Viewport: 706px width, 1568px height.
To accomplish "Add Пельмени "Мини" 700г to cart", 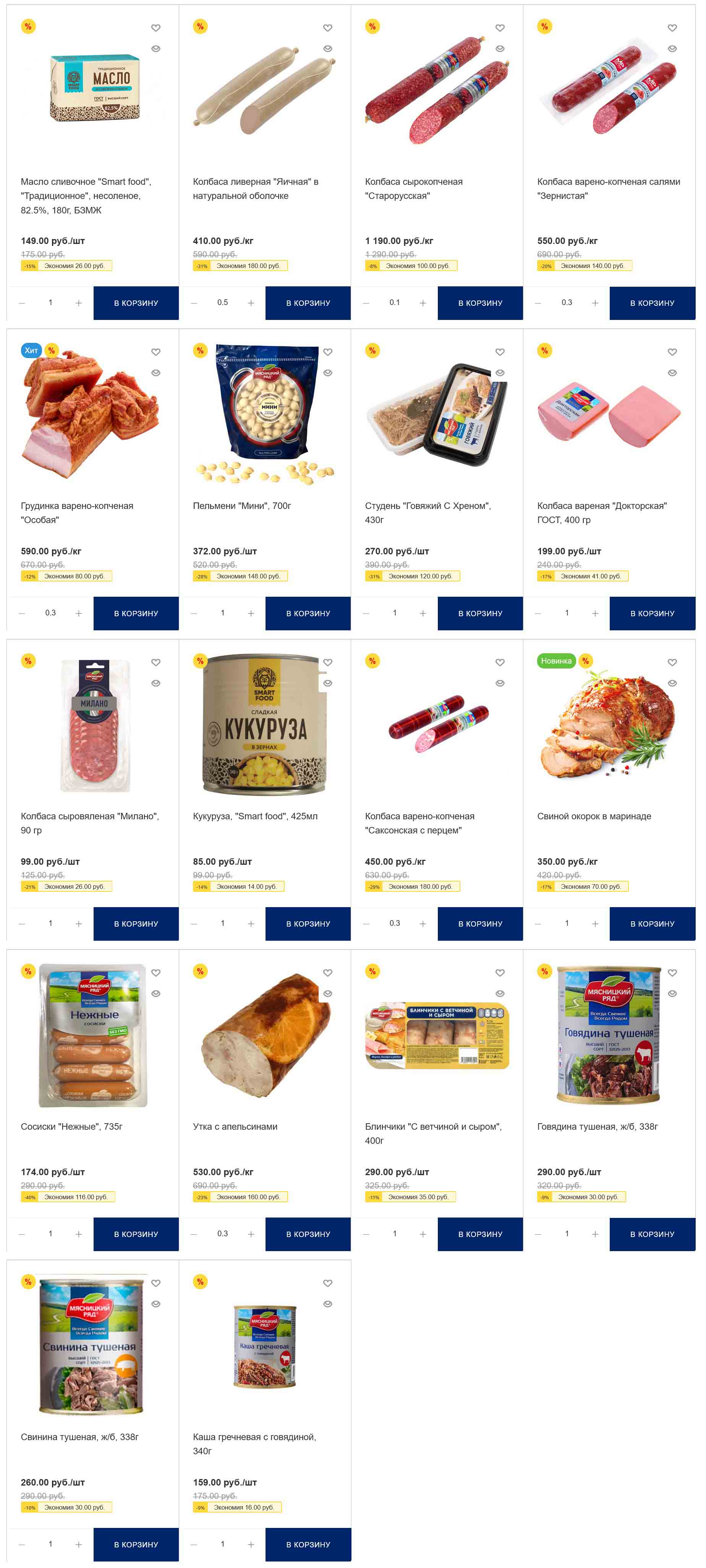I will pos(308,613).
